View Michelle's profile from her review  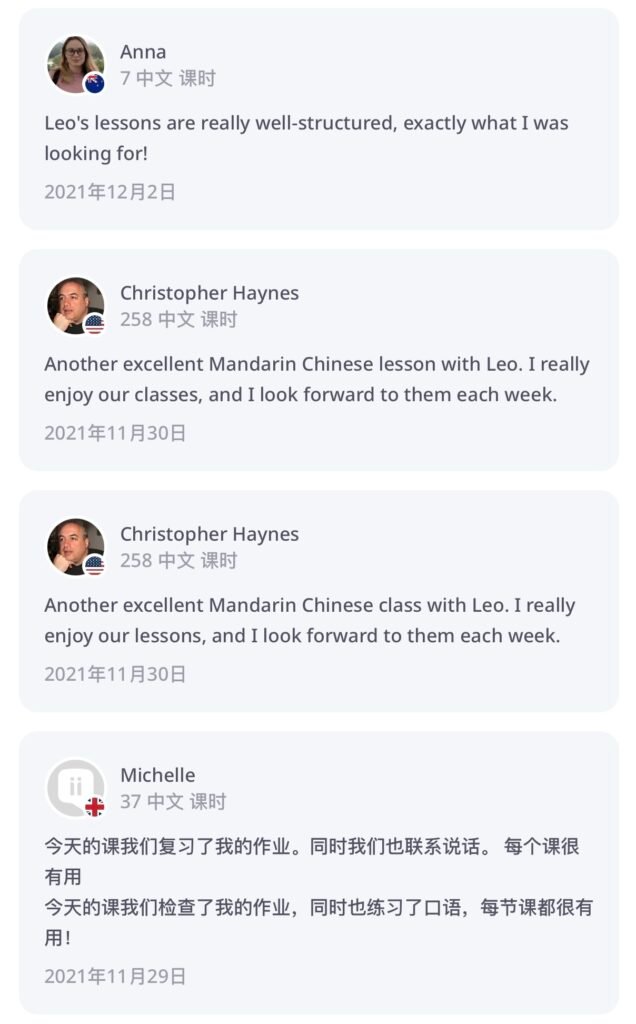[75, 787]
